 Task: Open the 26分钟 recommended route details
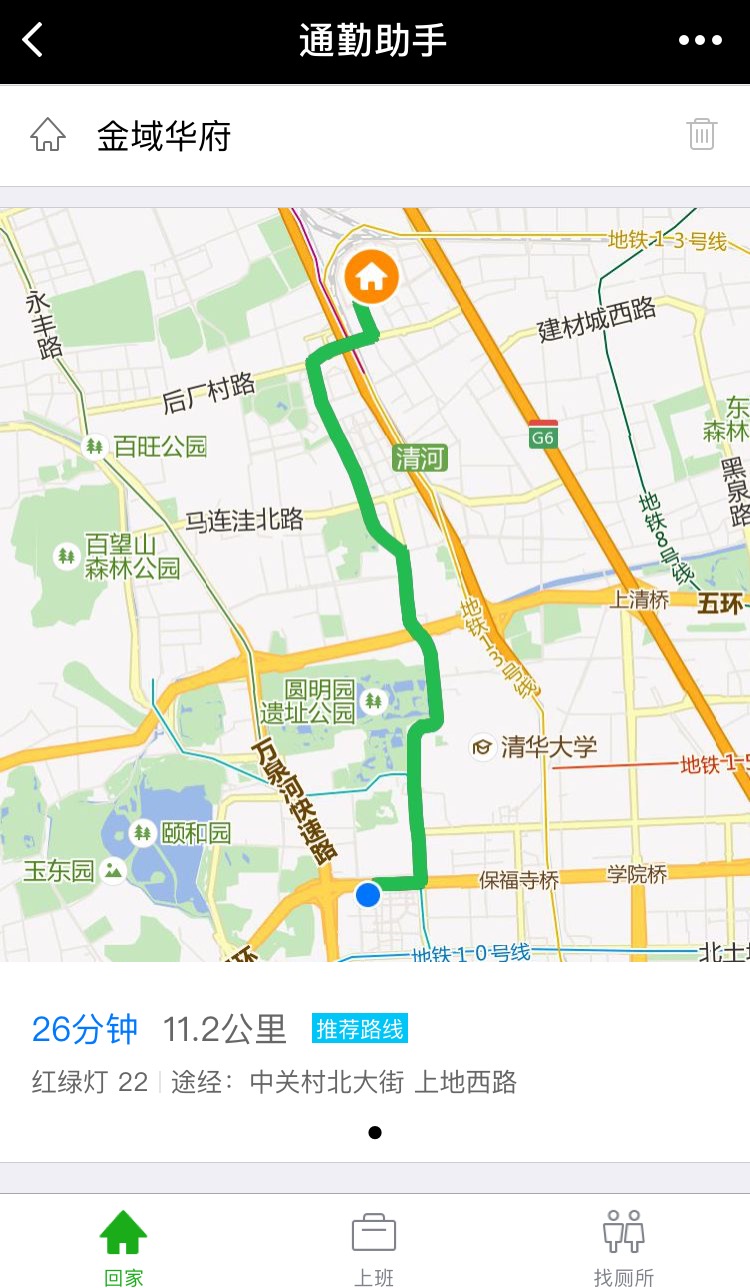tap(274, 1054)
